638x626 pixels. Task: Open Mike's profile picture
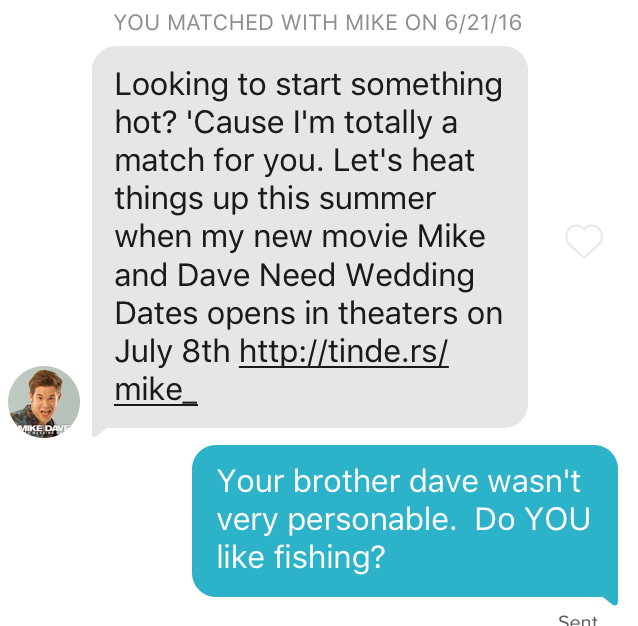(x=44, y=402)
